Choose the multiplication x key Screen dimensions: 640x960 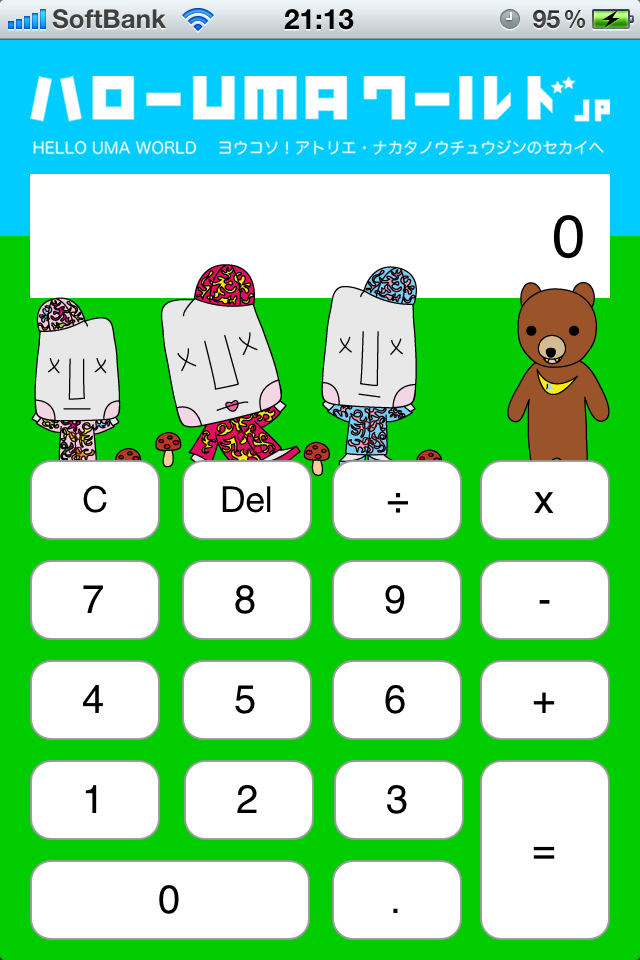[x=544, y=500]
